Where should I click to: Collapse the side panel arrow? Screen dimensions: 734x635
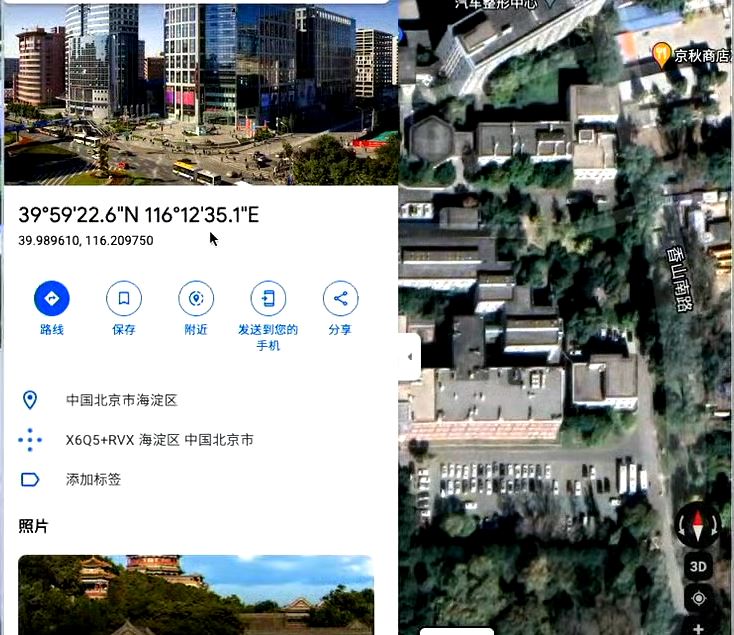[409, 357]
